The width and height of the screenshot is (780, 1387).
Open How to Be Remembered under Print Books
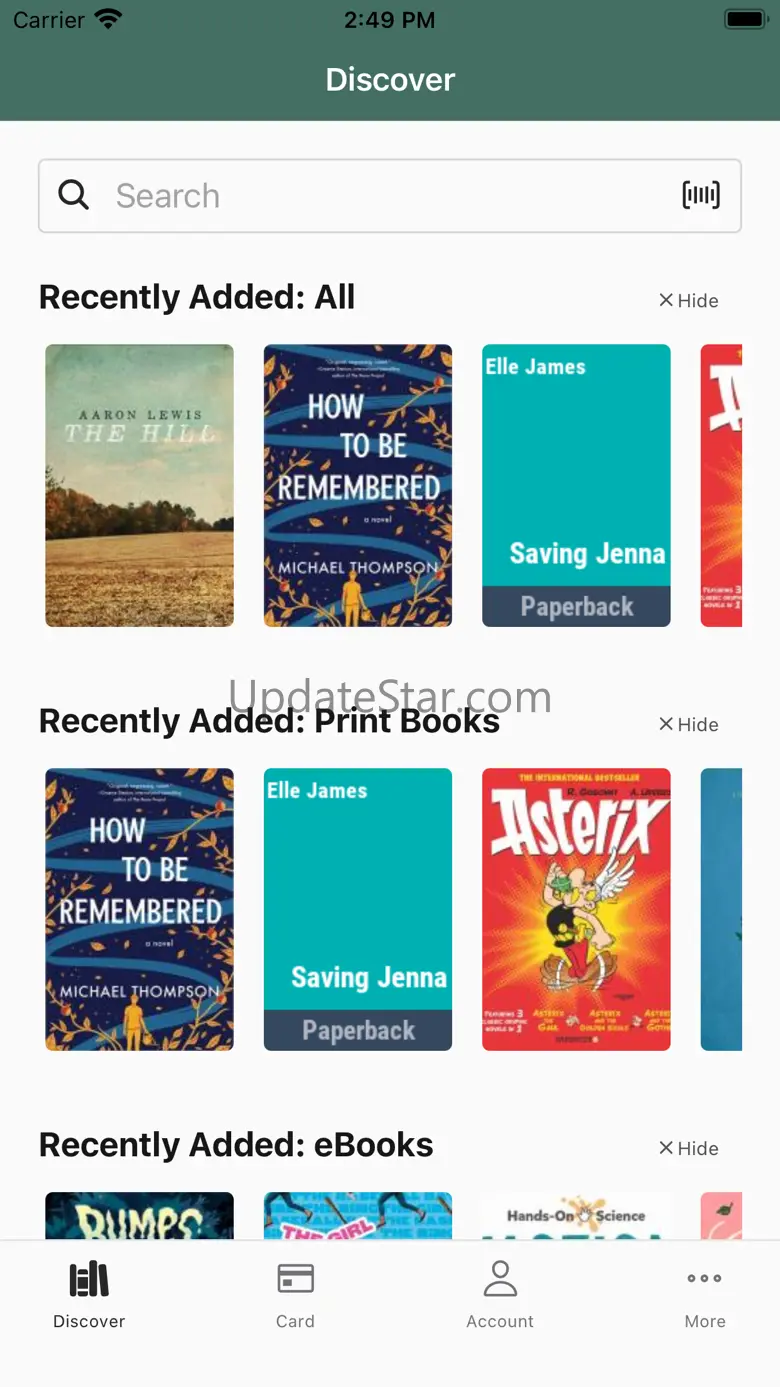click(x=140, y=910)
